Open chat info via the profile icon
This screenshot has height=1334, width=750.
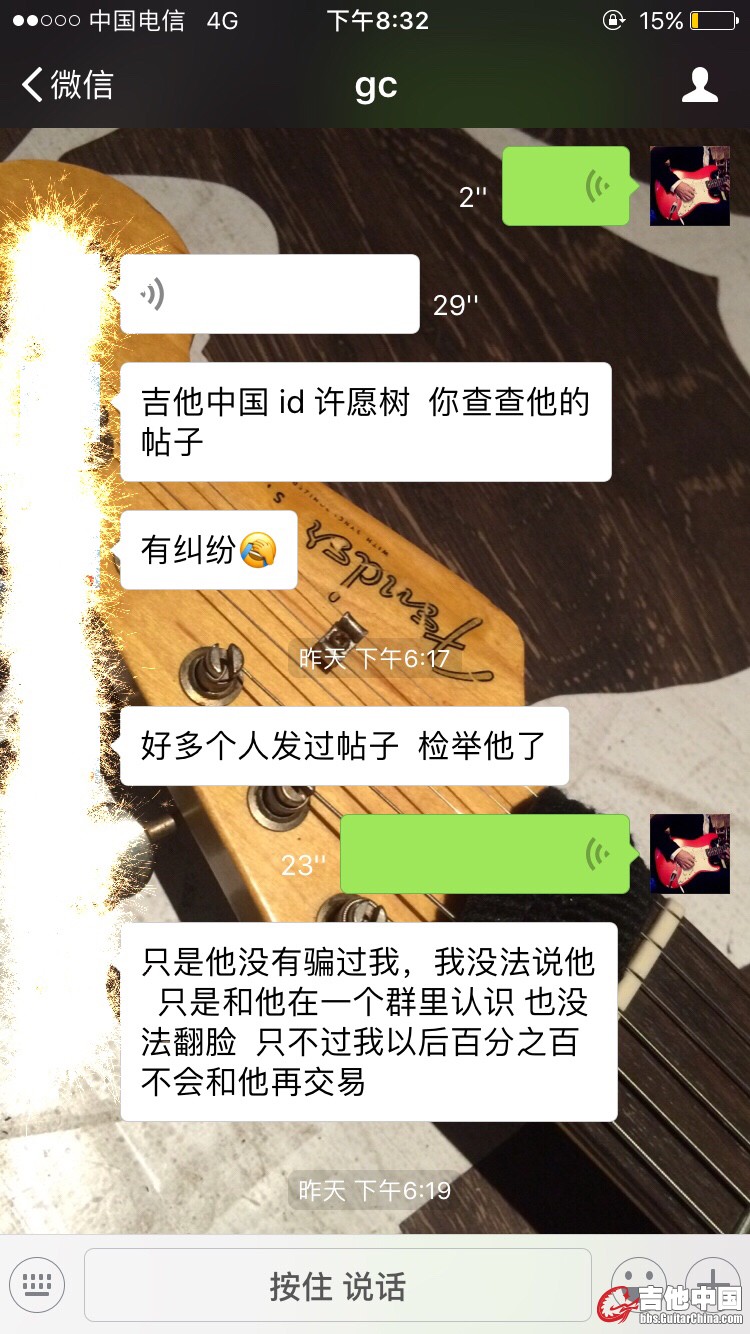699,85
